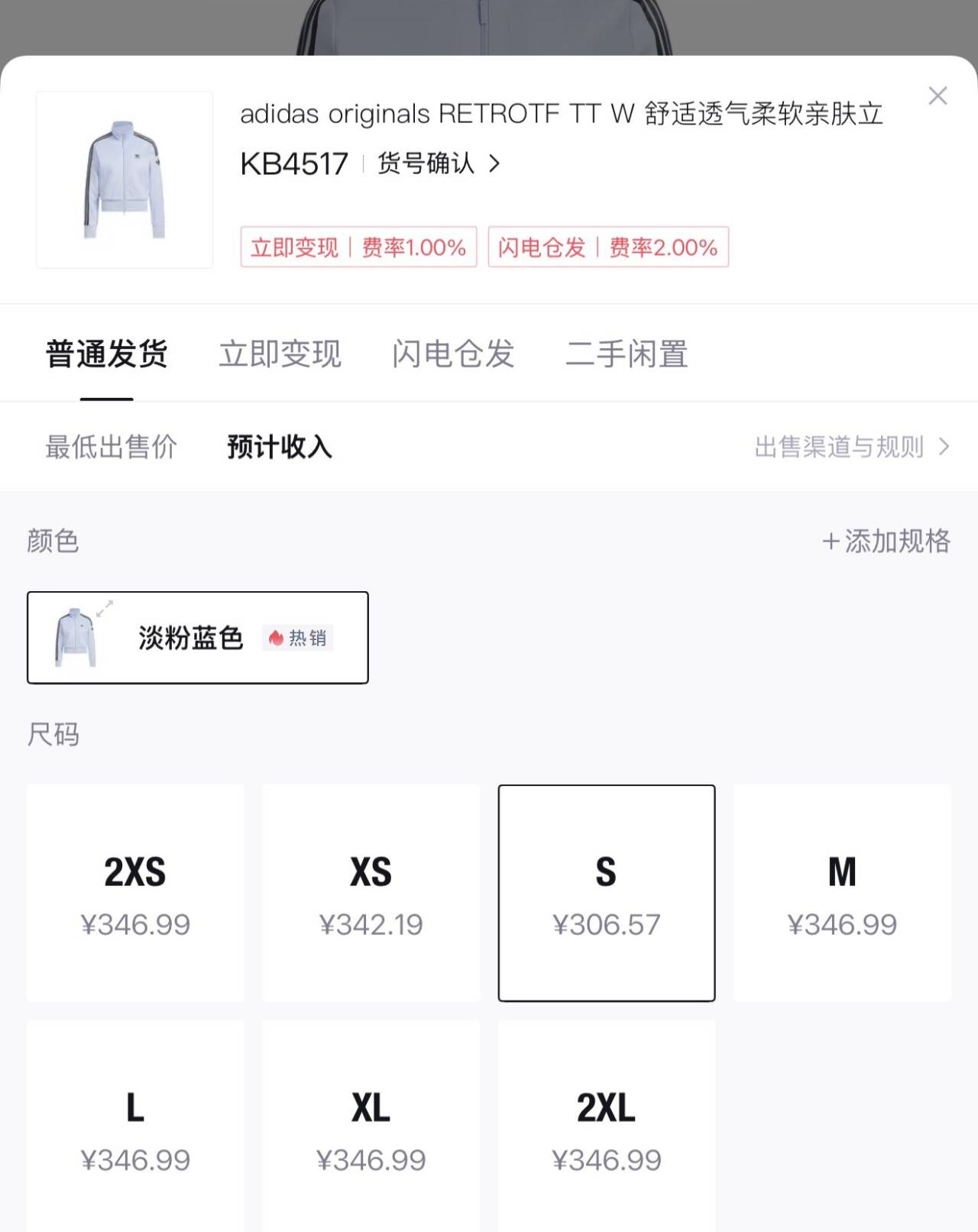978x1232 pixels.
Task: Pick size M
Action: pos(842,893)
